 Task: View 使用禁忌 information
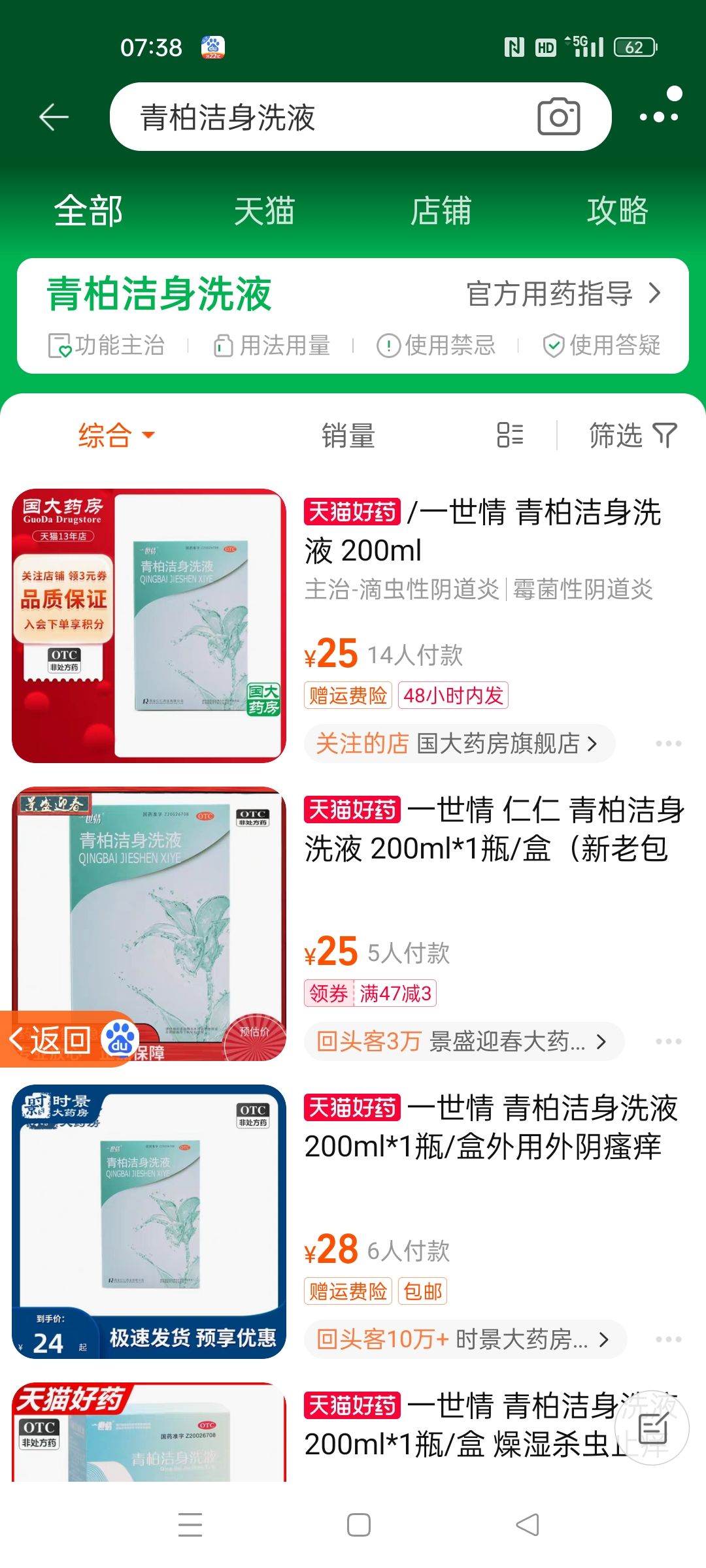(x=437, y=345)
